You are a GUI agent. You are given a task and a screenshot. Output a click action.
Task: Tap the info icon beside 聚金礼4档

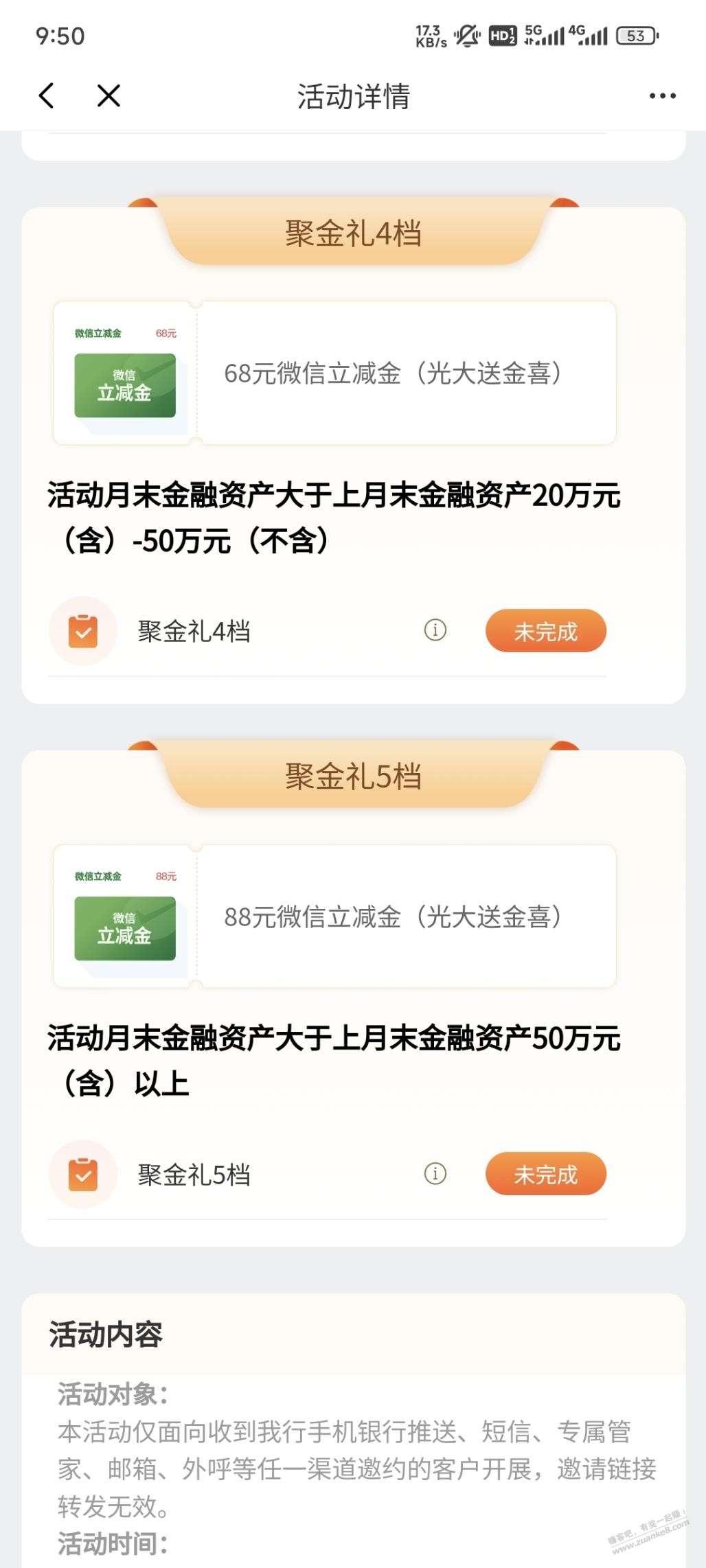(x=435, y=630)
